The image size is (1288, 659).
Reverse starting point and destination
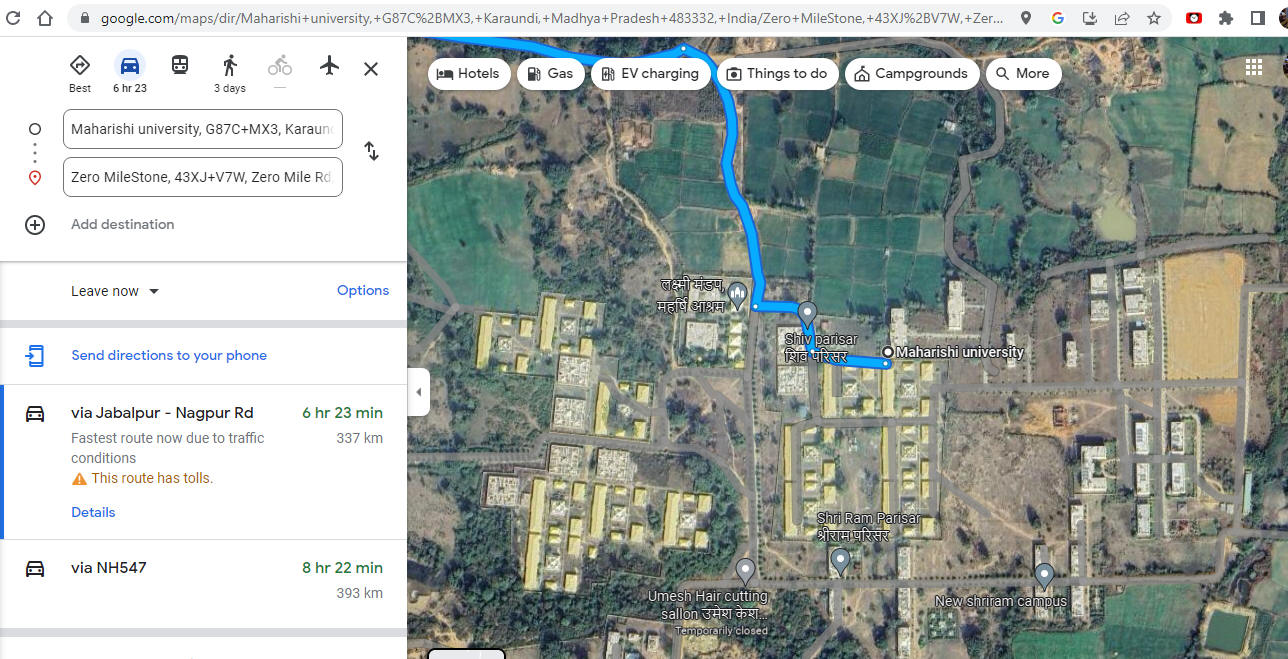371,151
